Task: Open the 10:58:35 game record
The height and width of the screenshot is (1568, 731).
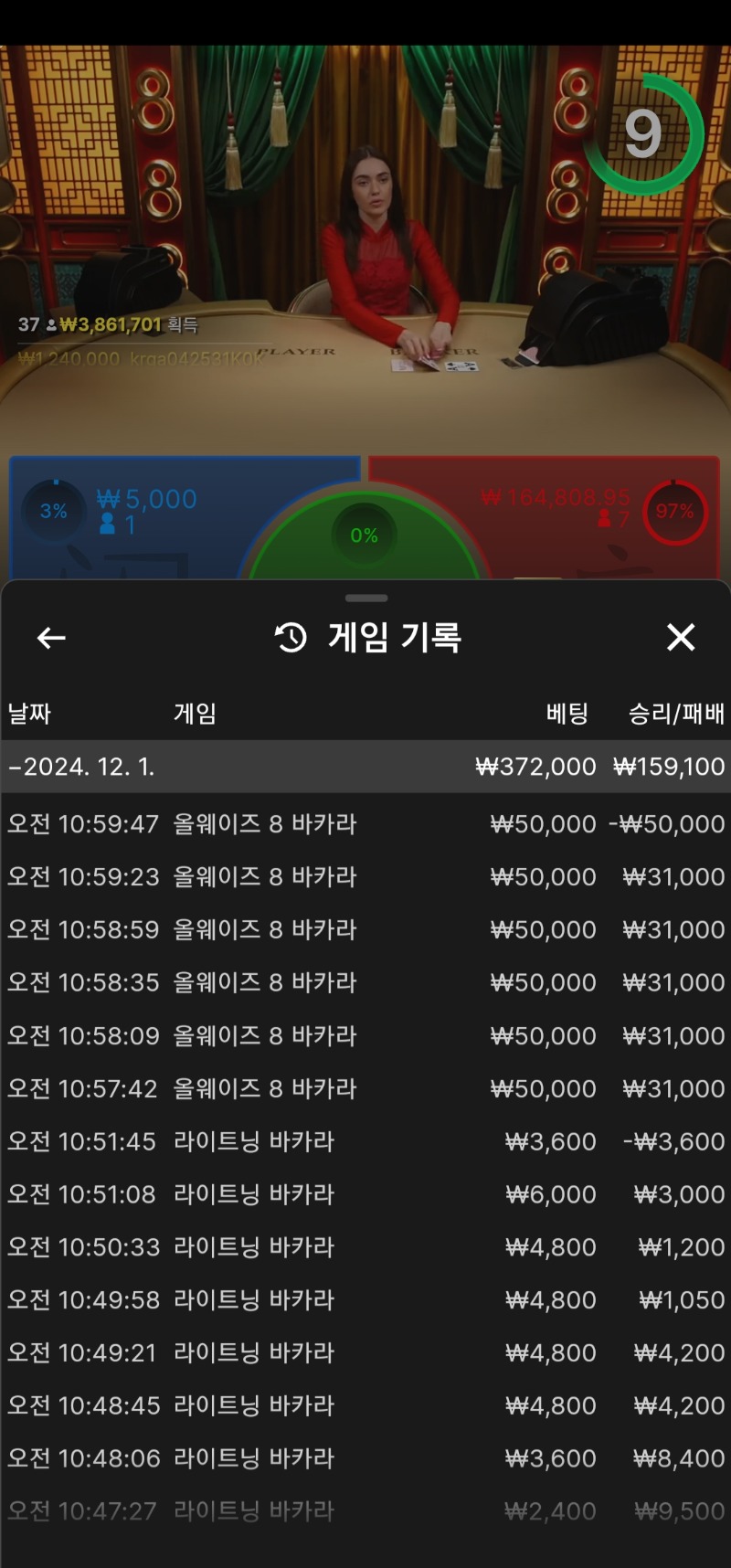Action: tap(365, 983)
